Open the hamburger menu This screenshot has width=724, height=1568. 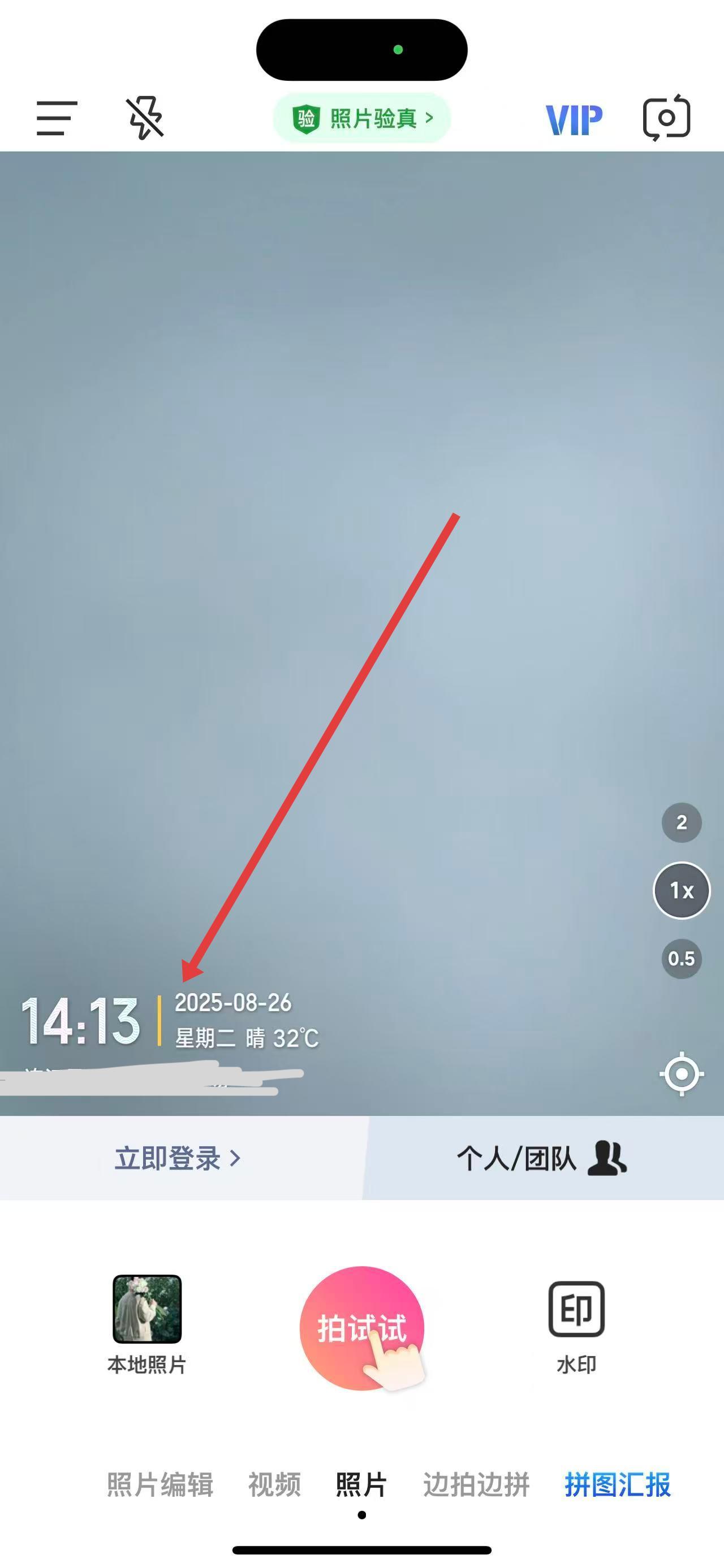(57, 118)
